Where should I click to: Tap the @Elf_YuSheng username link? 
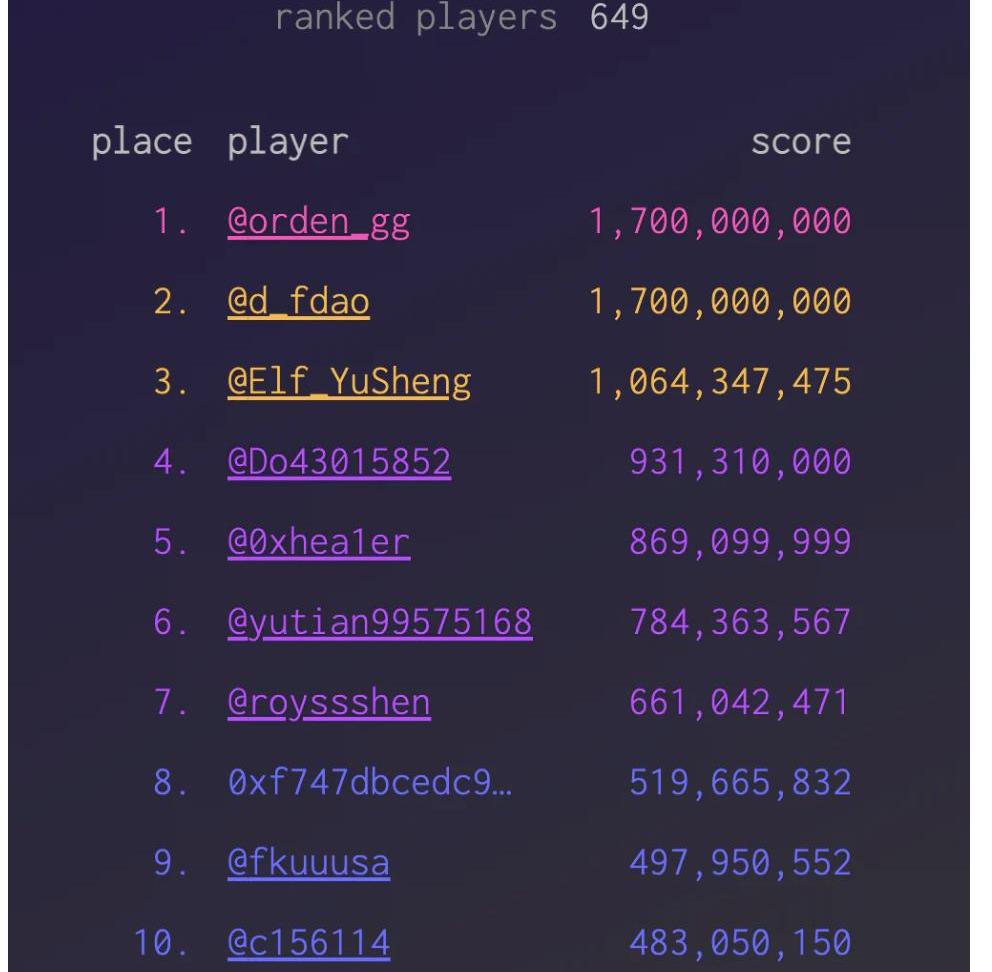(349, 382)
